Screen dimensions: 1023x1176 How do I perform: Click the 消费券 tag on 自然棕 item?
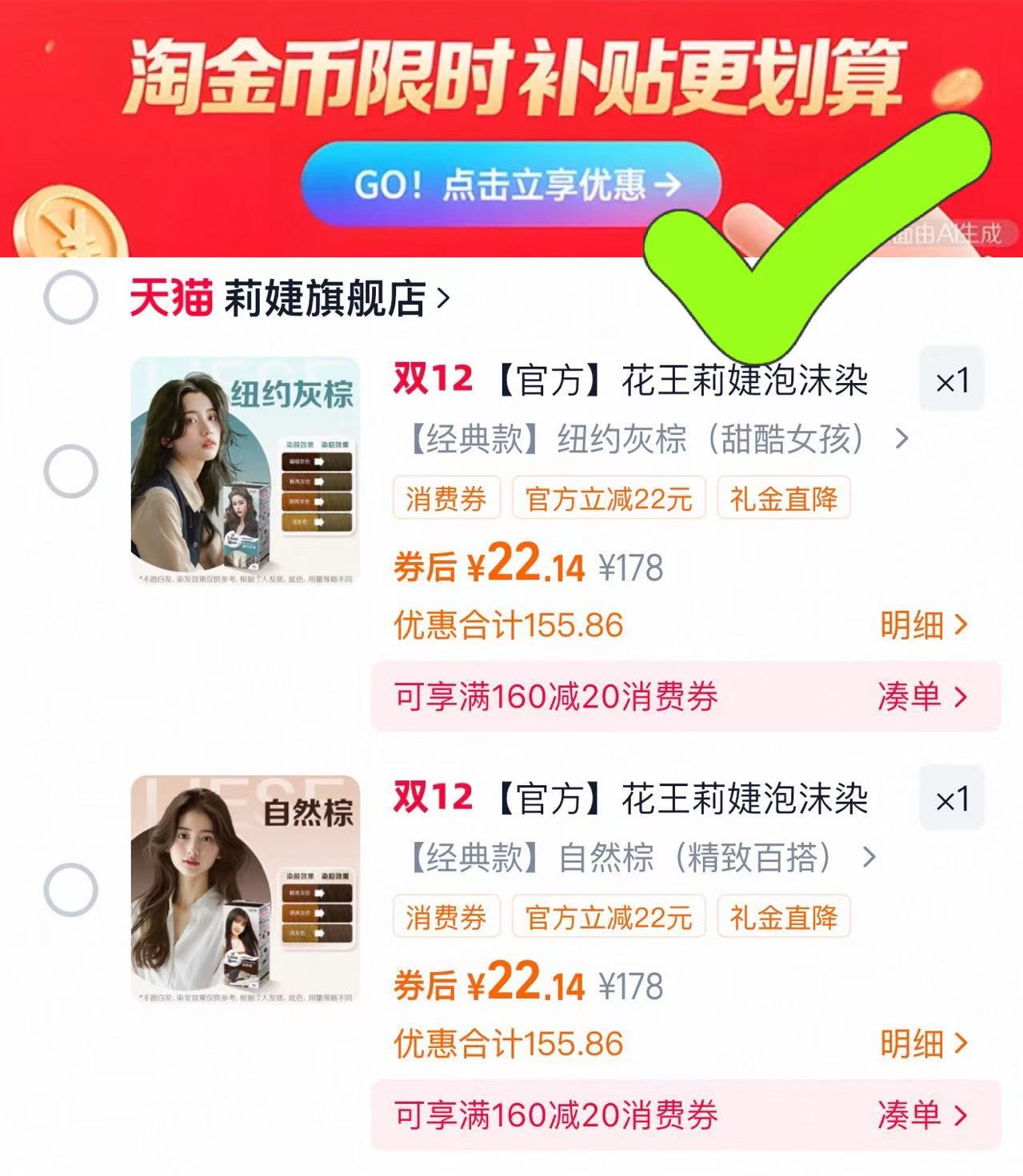[448, 918]
